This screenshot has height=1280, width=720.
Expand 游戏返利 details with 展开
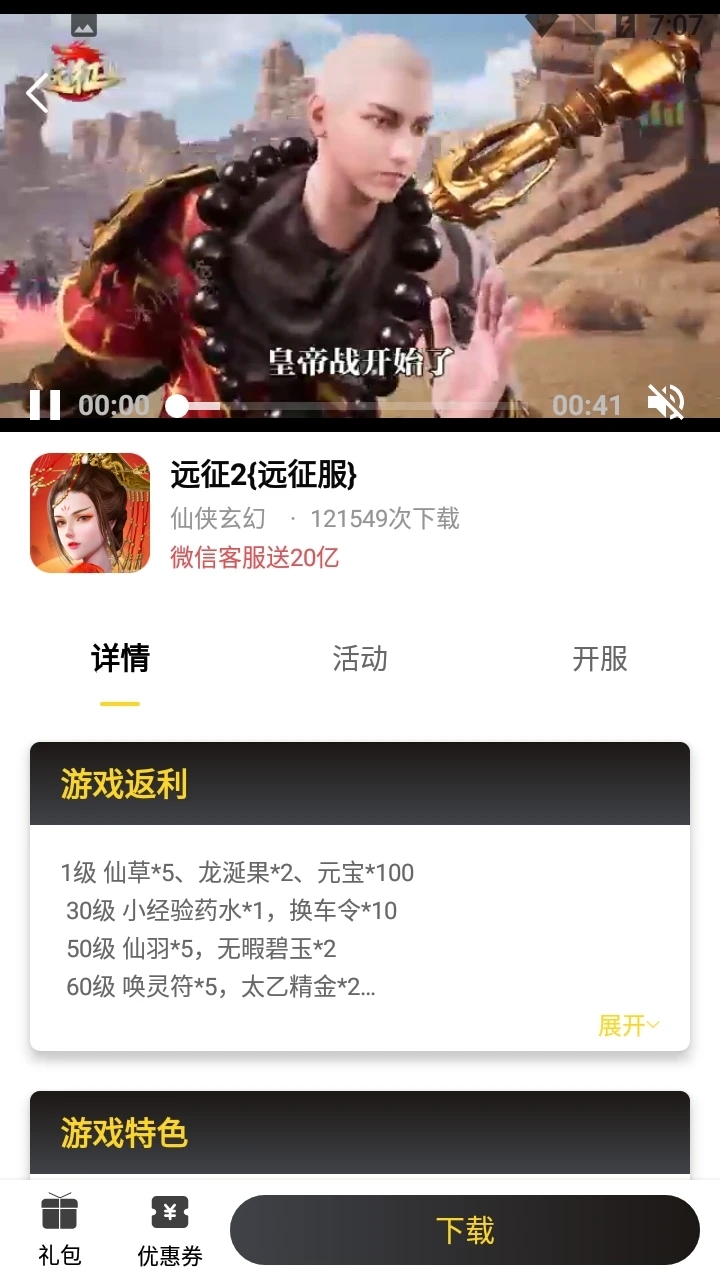click(628, 1025)
